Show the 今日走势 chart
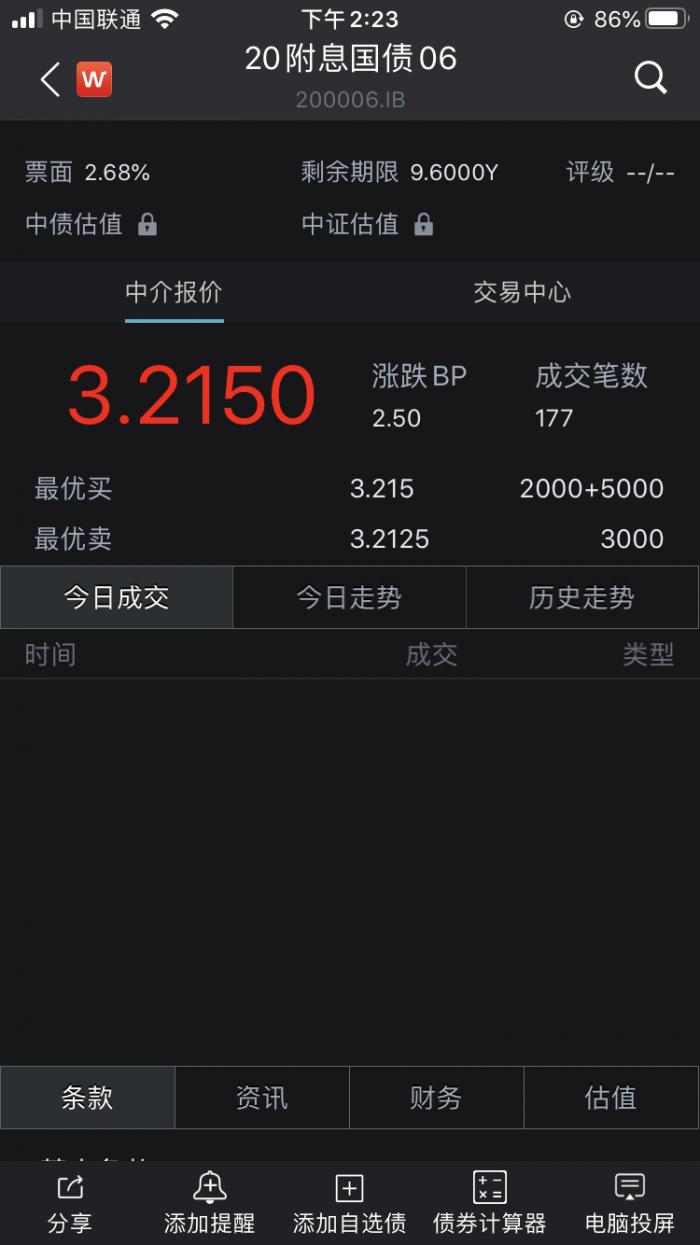Screen dimensions: 700x1245 (x=349, y=598)
